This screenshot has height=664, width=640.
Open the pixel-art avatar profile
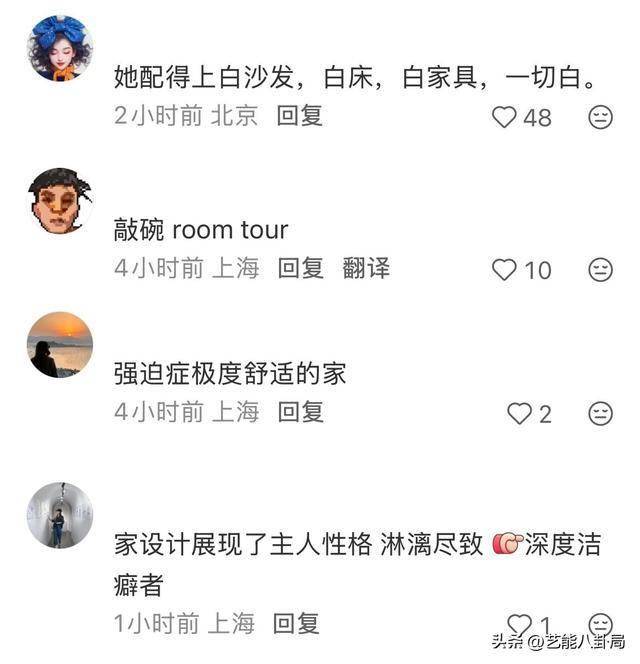tap(60, 201)
